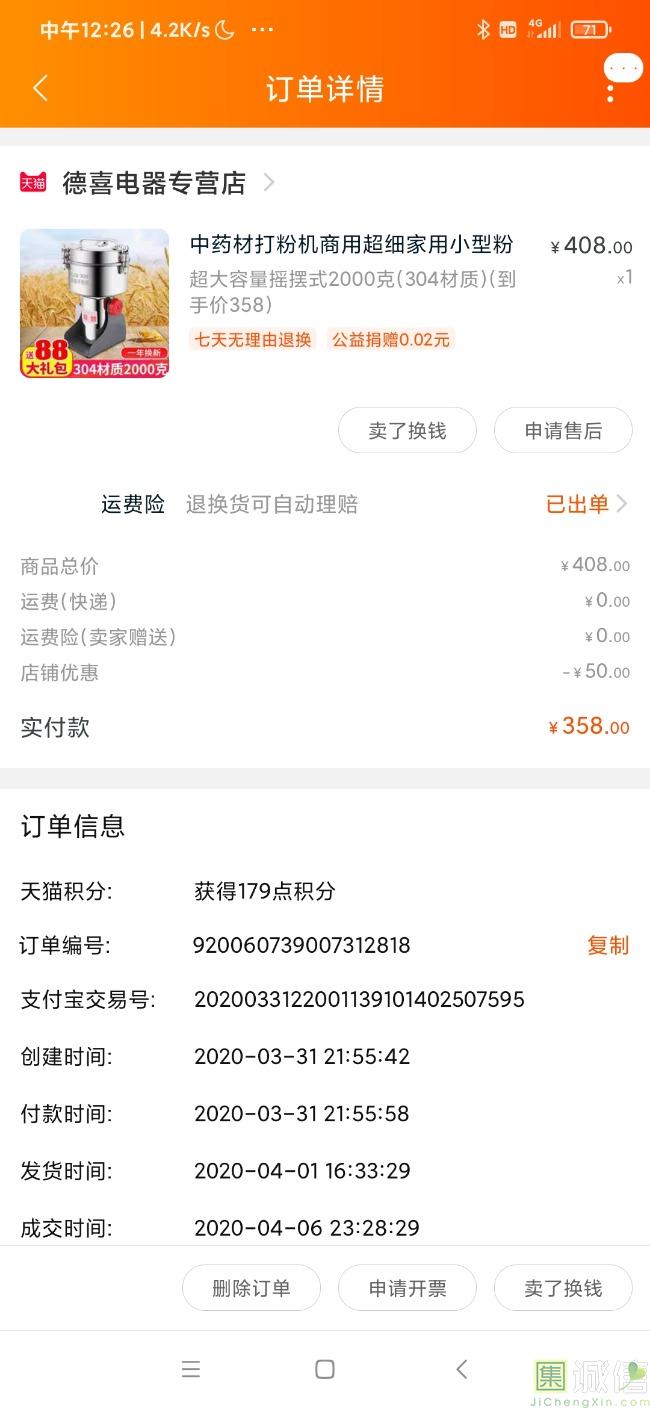Open the 德喜电器专营店 store page
This screenshot has width=650, height=1408.
pyautogui.click(x=153, y=182)
